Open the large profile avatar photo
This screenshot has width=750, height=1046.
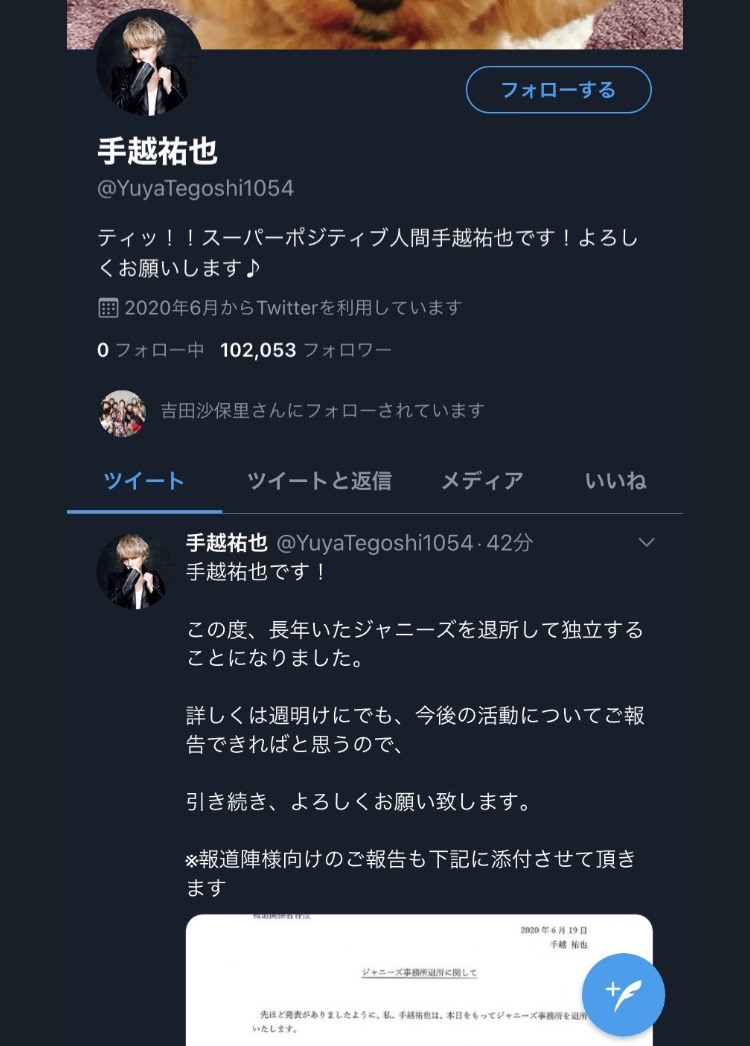148,64
